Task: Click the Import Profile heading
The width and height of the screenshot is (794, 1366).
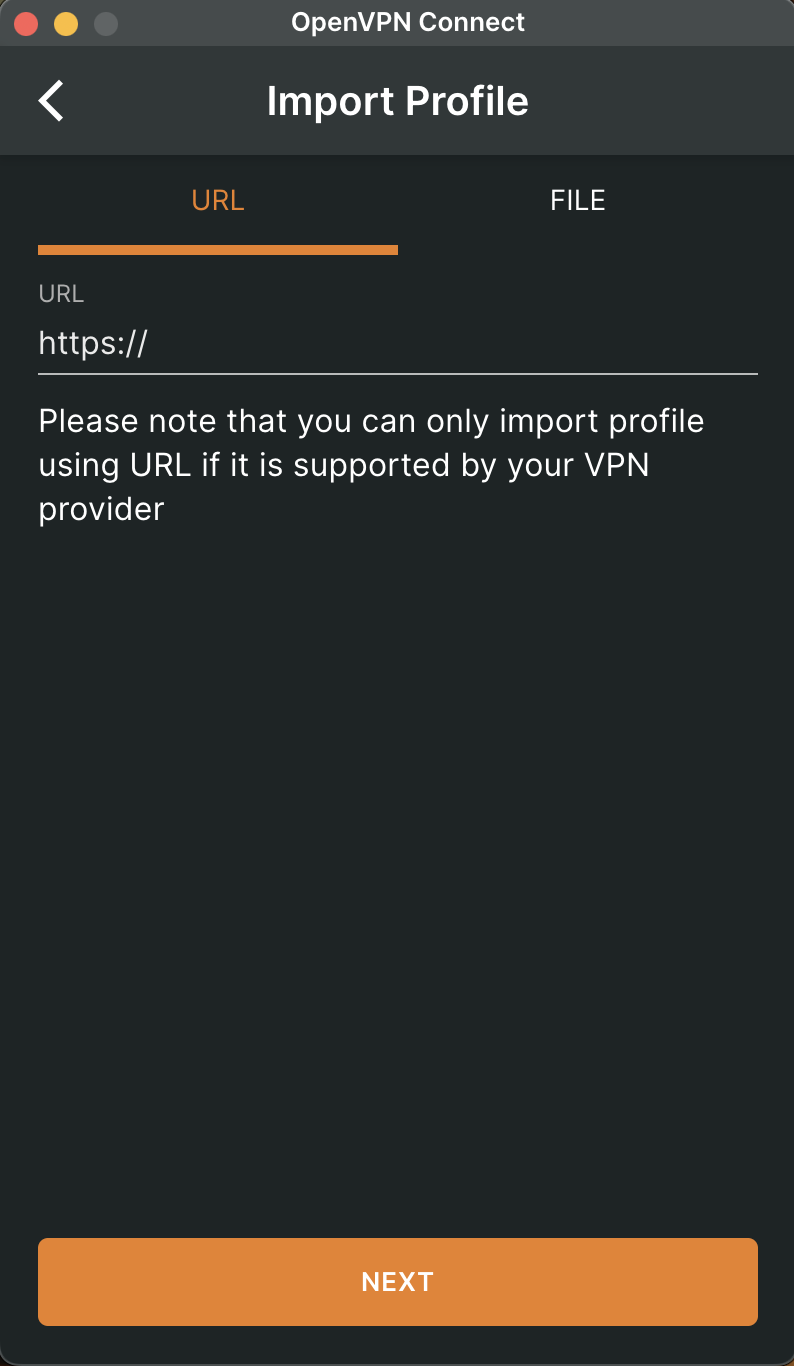Action: tap(397, 101)
